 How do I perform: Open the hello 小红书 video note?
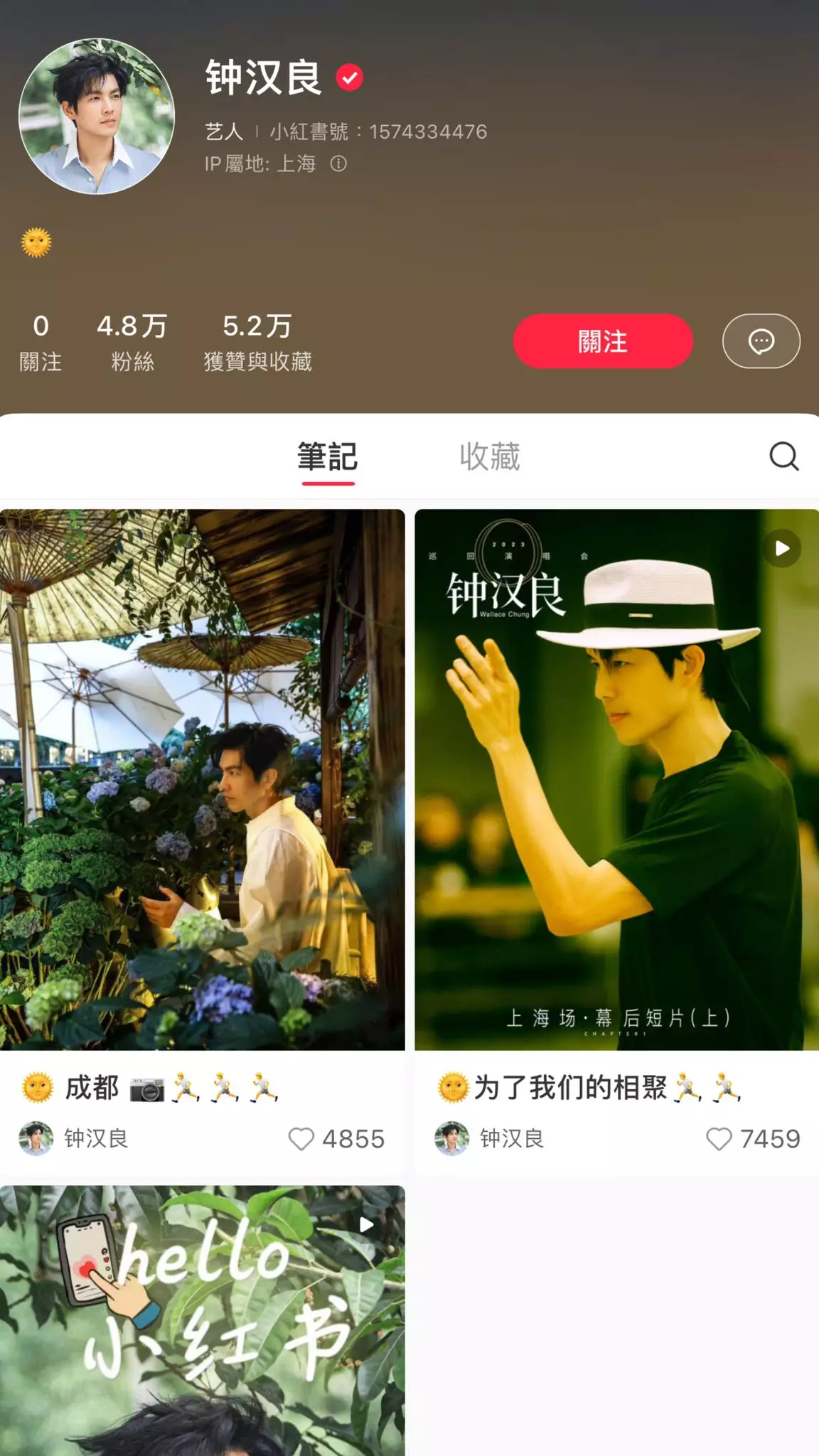click(203, 1320)
